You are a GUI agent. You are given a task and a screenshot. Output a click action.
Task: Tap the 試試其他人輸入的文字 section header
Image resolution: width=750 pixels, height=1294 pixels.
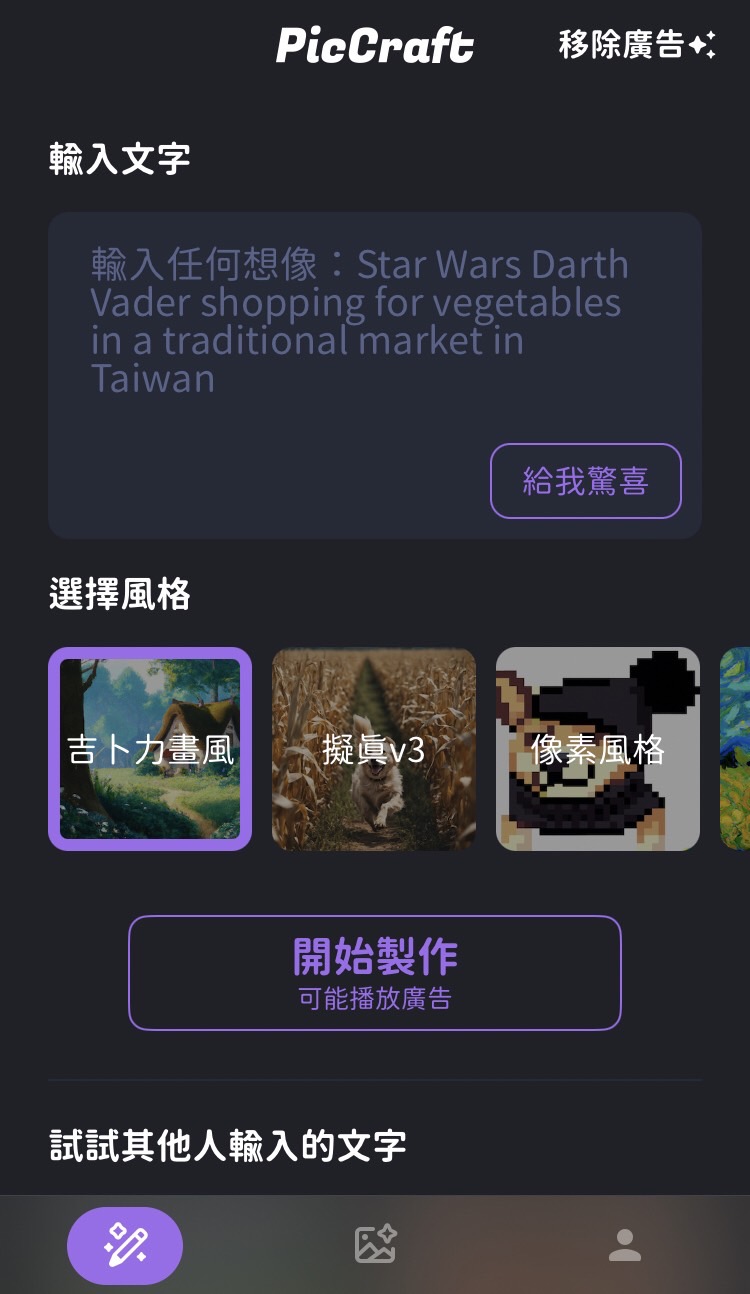point(227,1147)
